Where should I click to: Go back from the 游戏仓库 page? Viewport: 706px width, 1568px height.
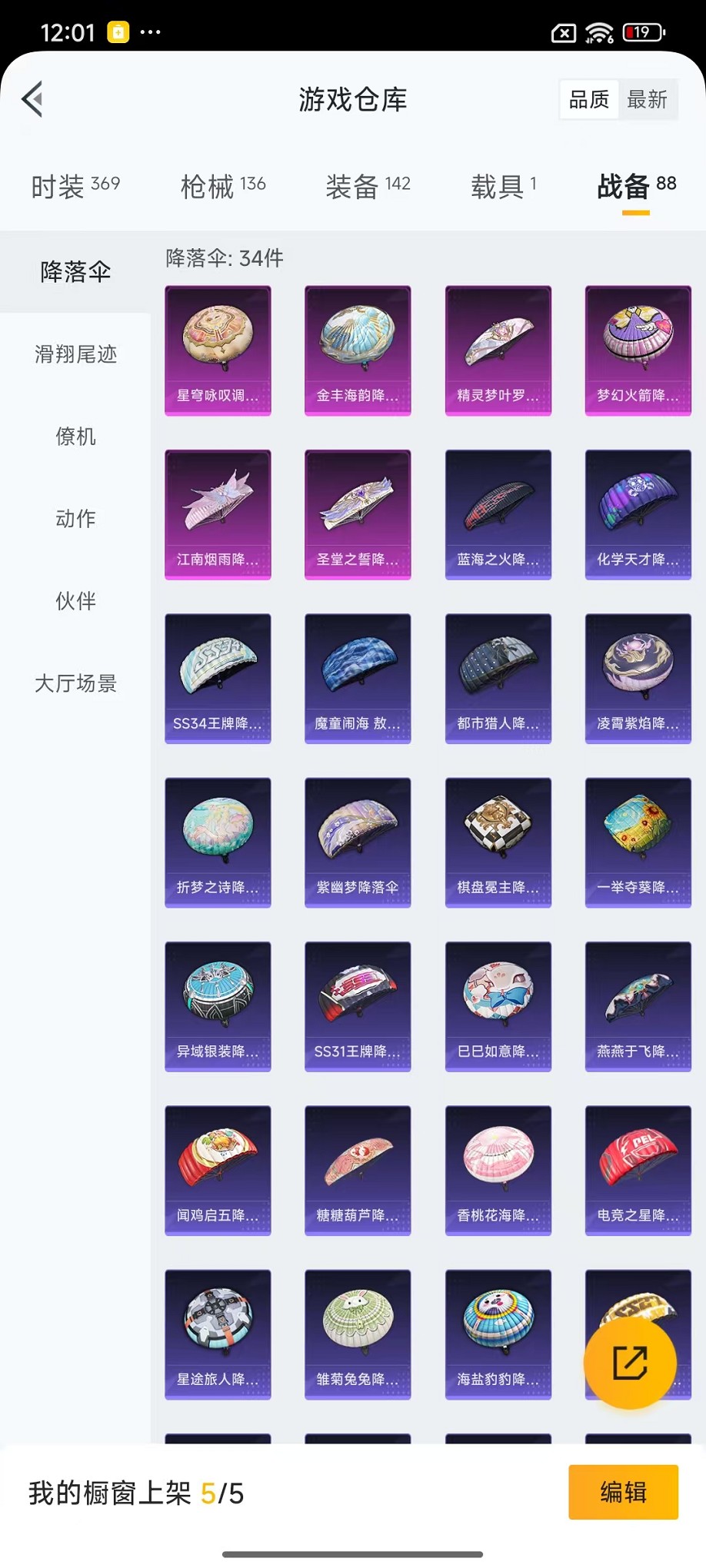32,99
